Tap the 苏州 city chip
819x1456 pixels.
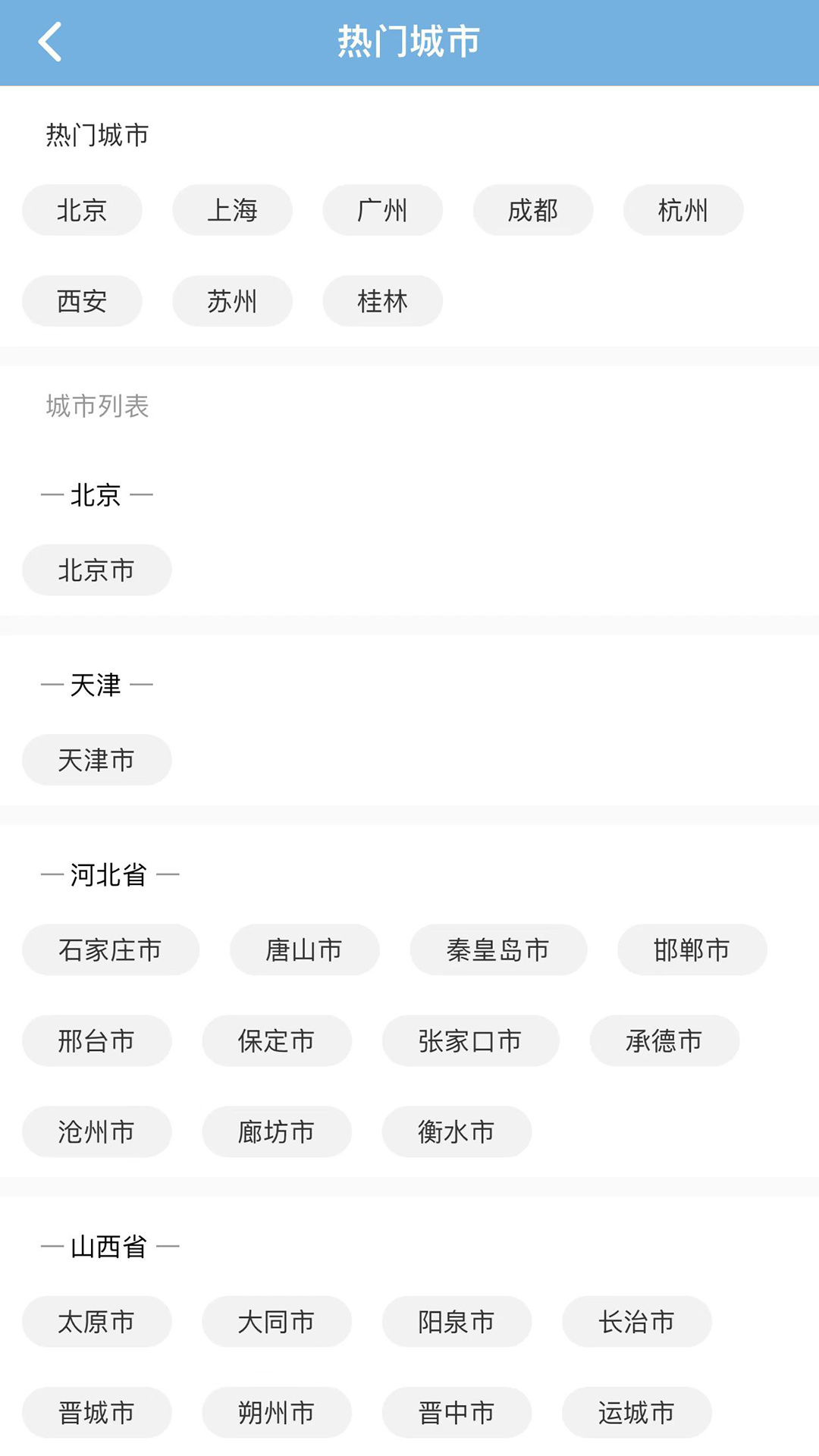(x=232, y=301)
